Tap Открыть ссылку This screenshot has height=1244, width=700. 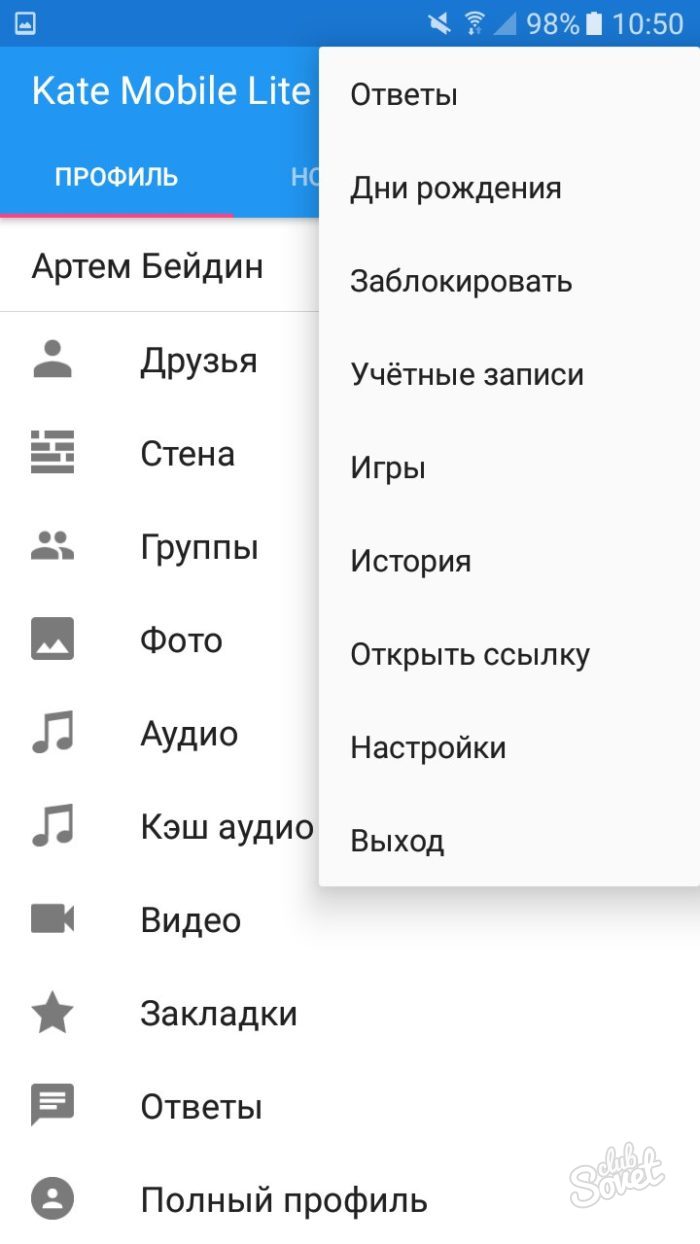[509, 655]
